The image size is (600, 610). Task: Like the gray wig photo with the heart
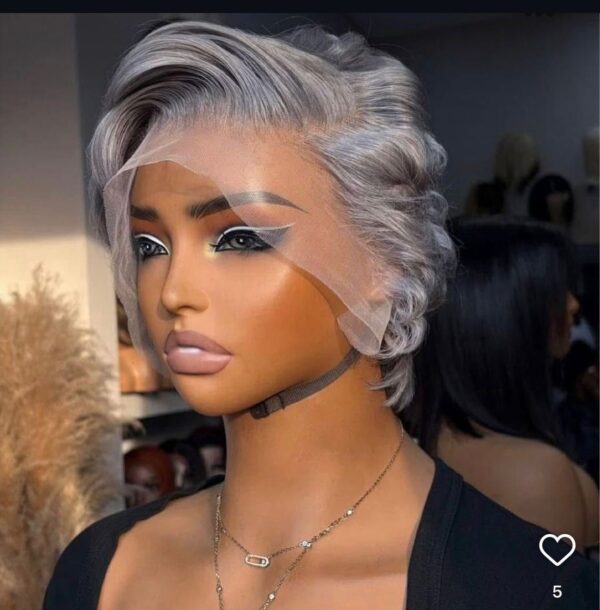(557, 549)
